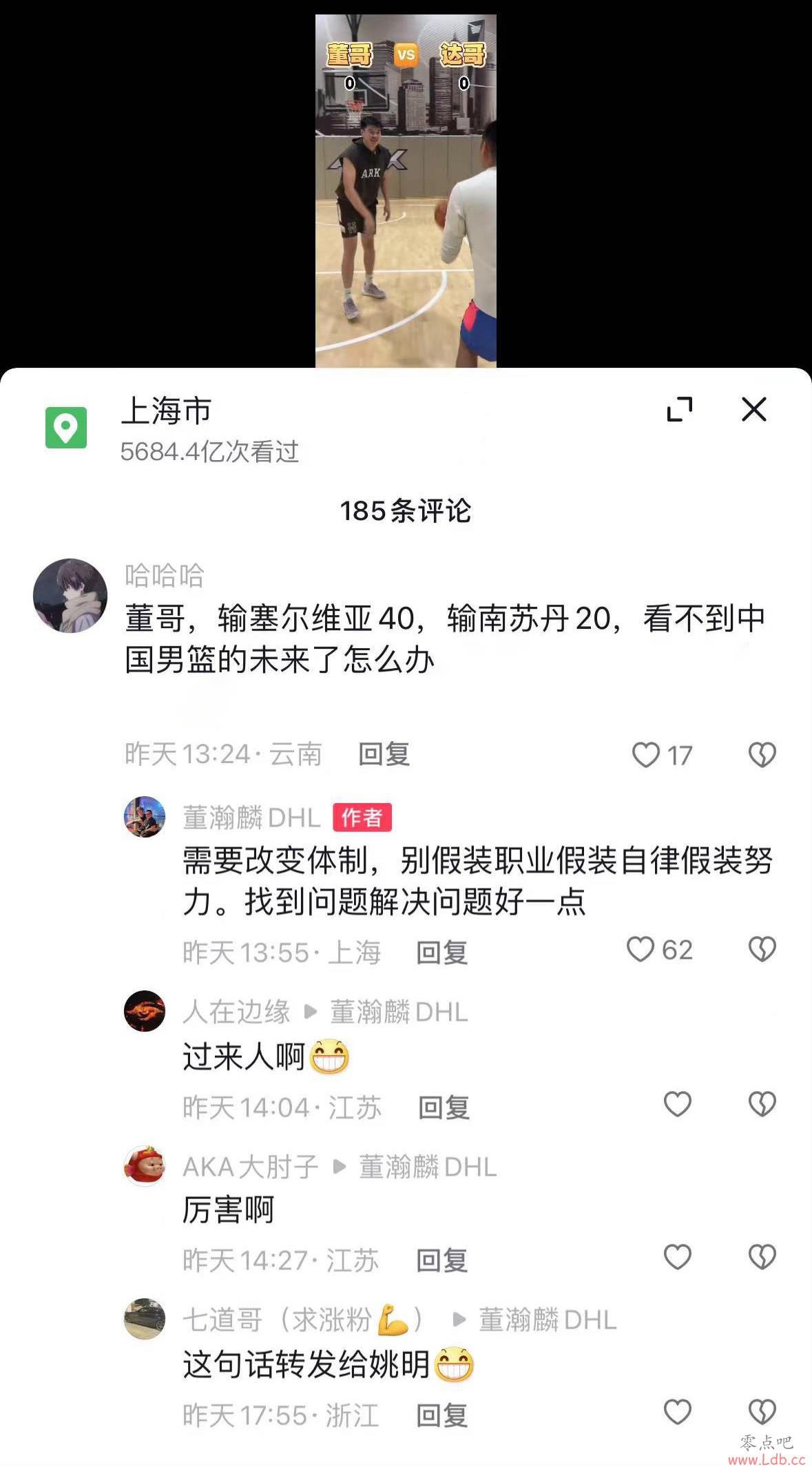Reply to 七道哥's comment
This screenshot has height=1467, width=812.
[441, 1415]
